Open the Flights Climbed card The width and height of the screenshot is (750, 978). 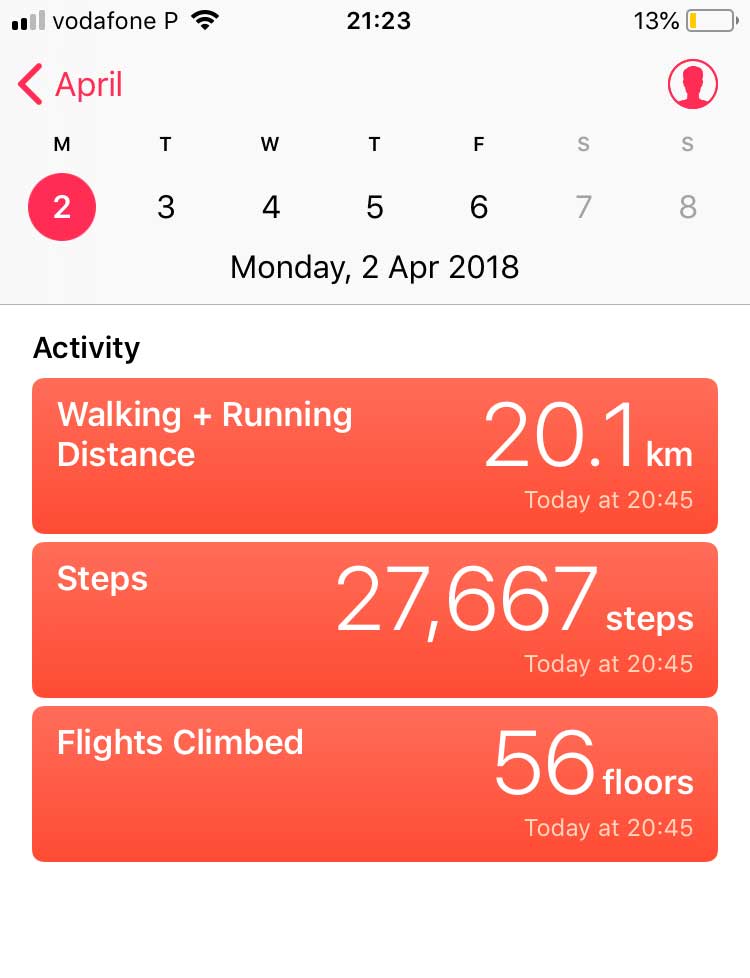[375, 784]
